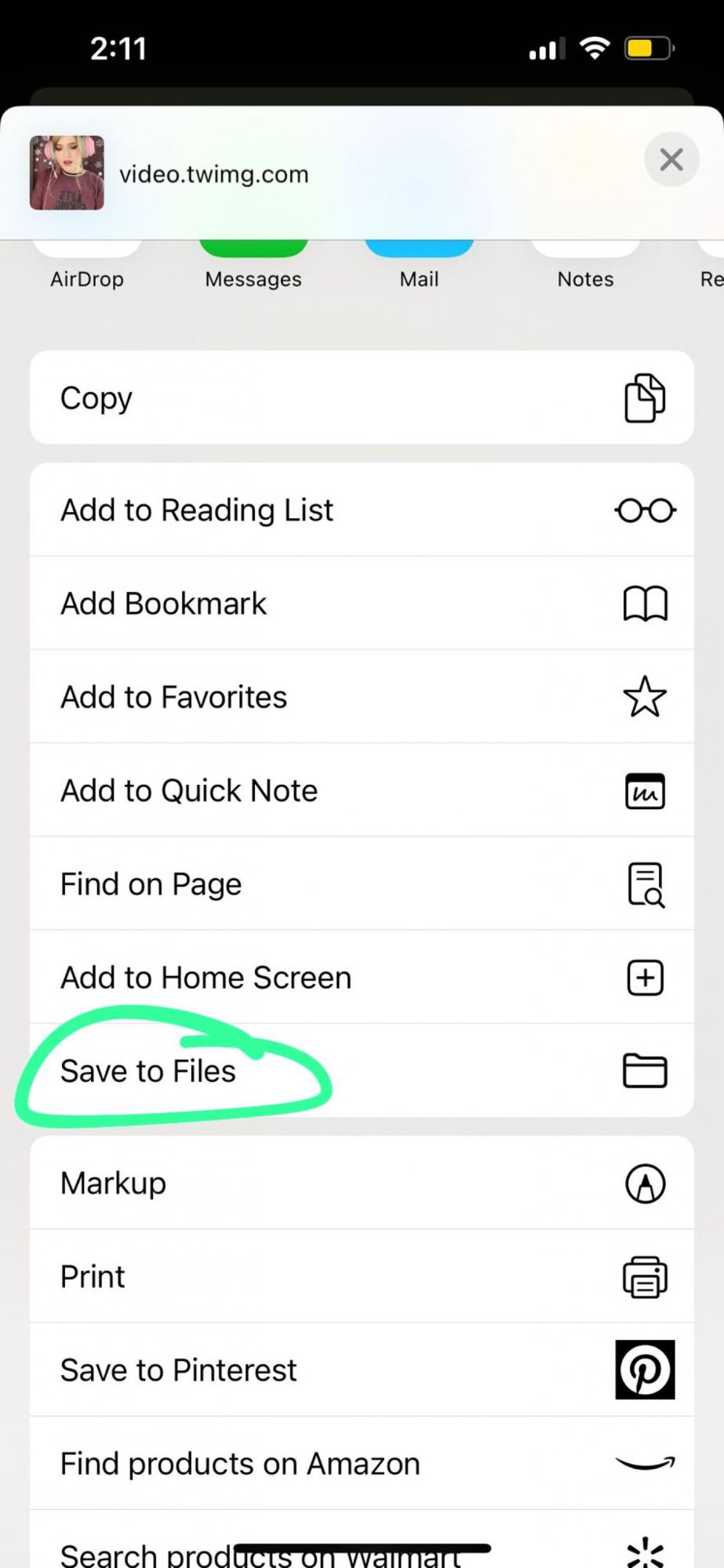Select Print option
The image size is (724, 1568).
tap(362, 1276)
